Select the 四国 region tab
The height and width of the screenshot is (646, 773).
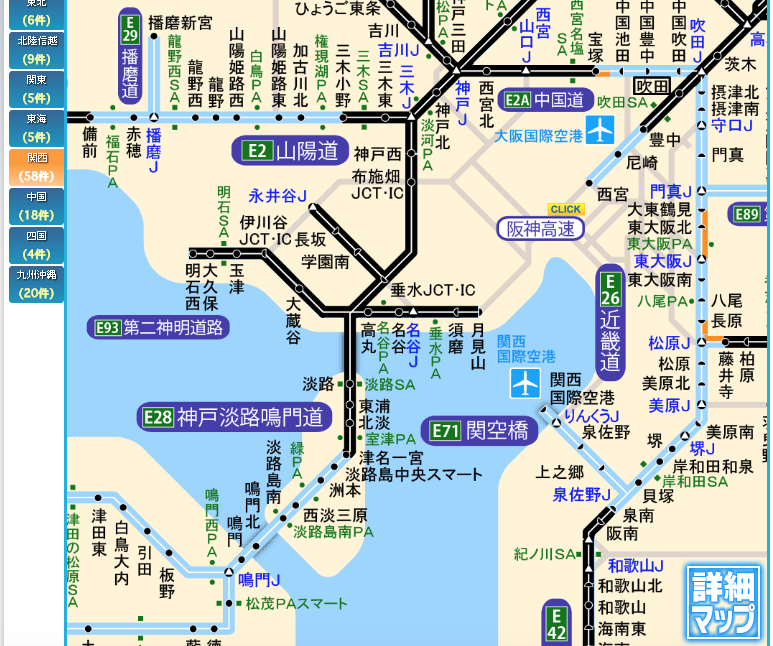(36, 245)
